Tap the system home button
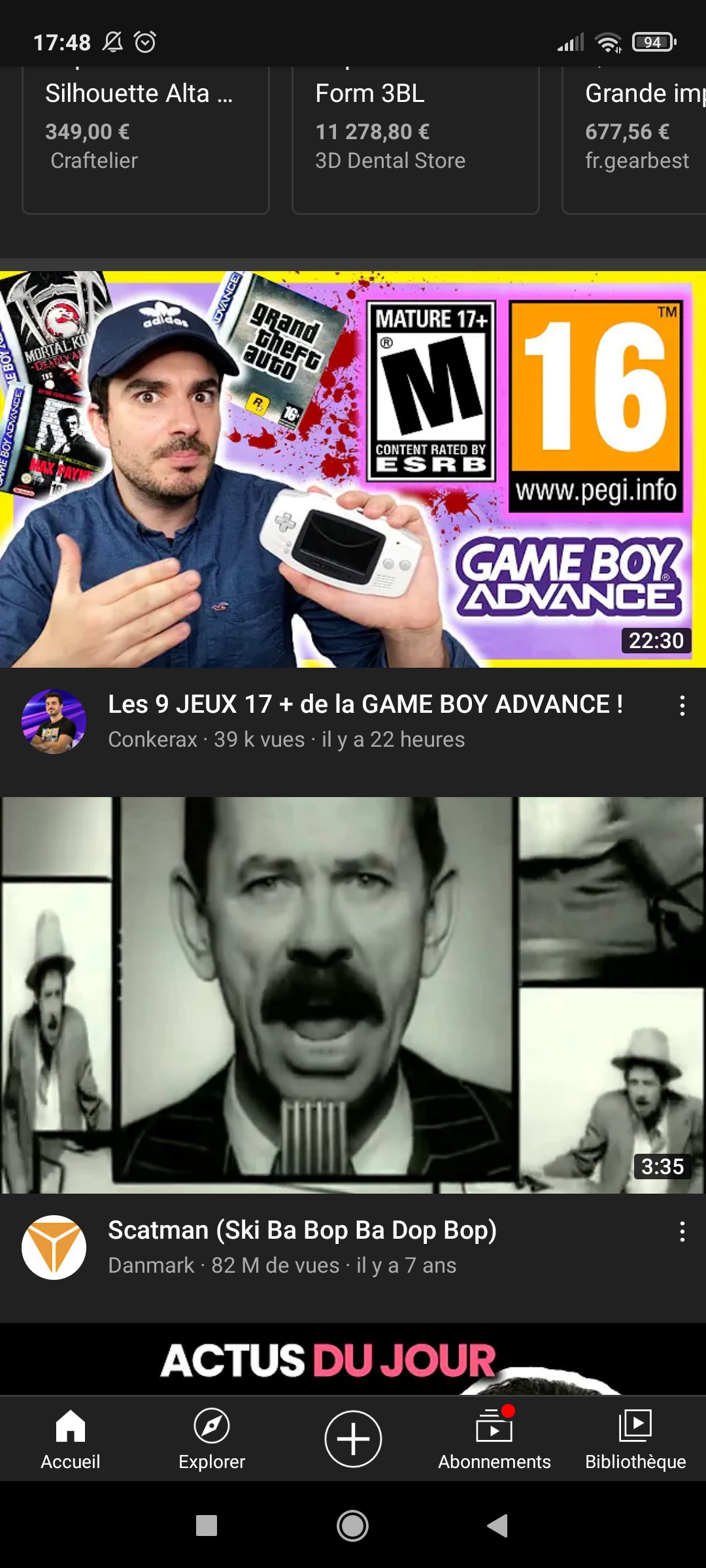Viewport: 706px width, 1568px height. point(352,1526)
